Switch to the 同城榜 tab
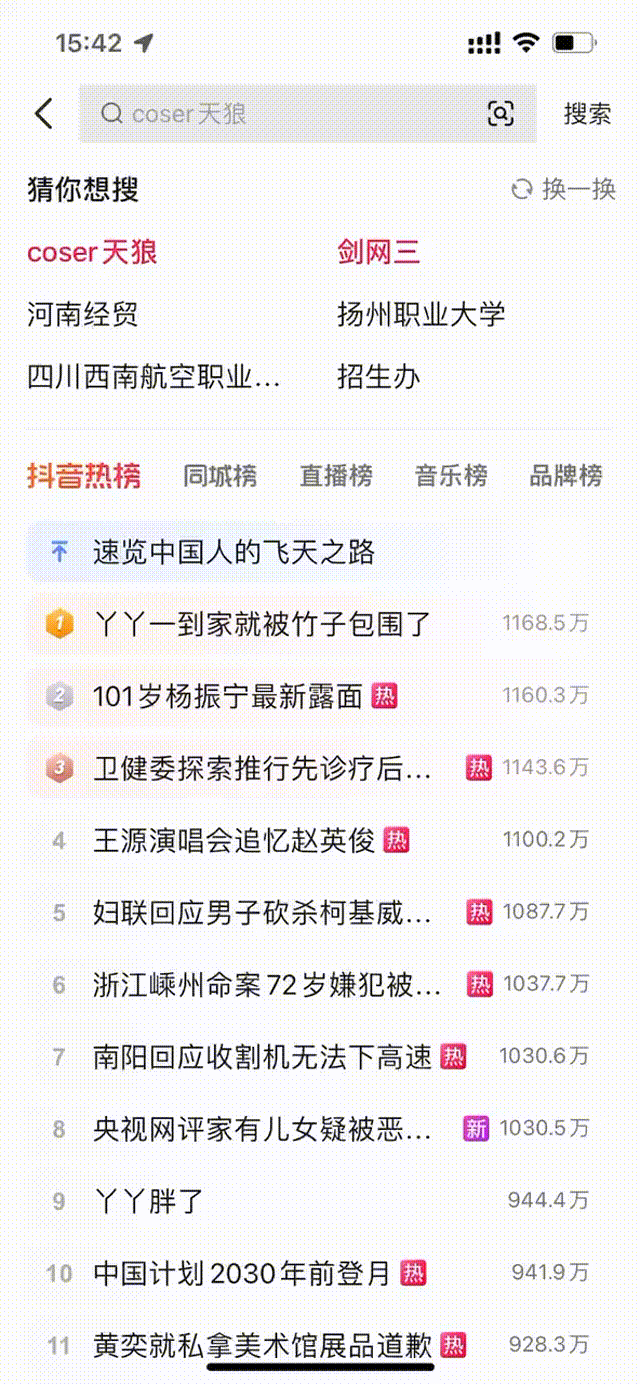Viewport: 640px width, 1384px height. [220, 476]
